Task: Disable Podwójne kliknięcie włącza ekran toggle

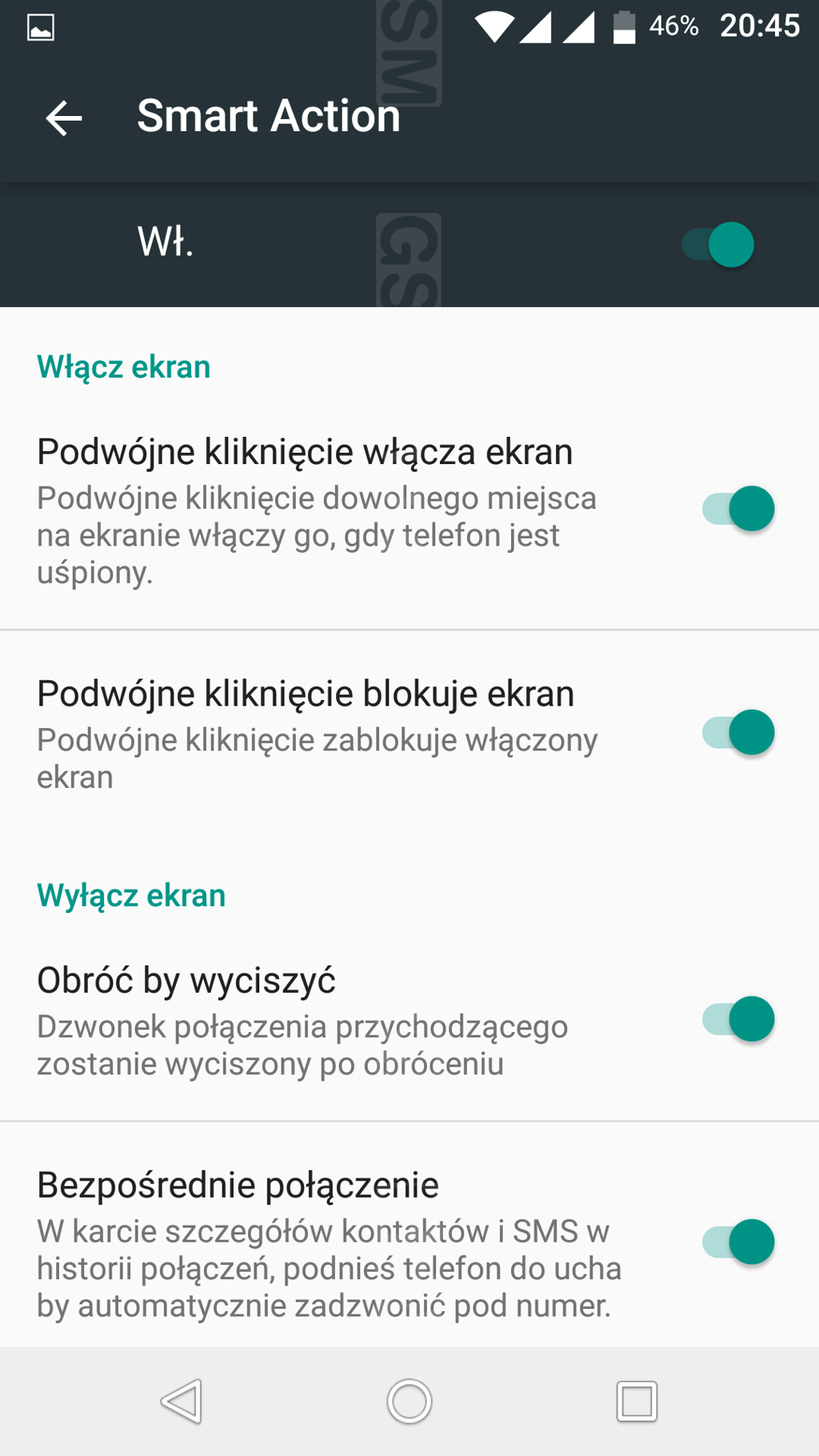Action: (738, 509)
